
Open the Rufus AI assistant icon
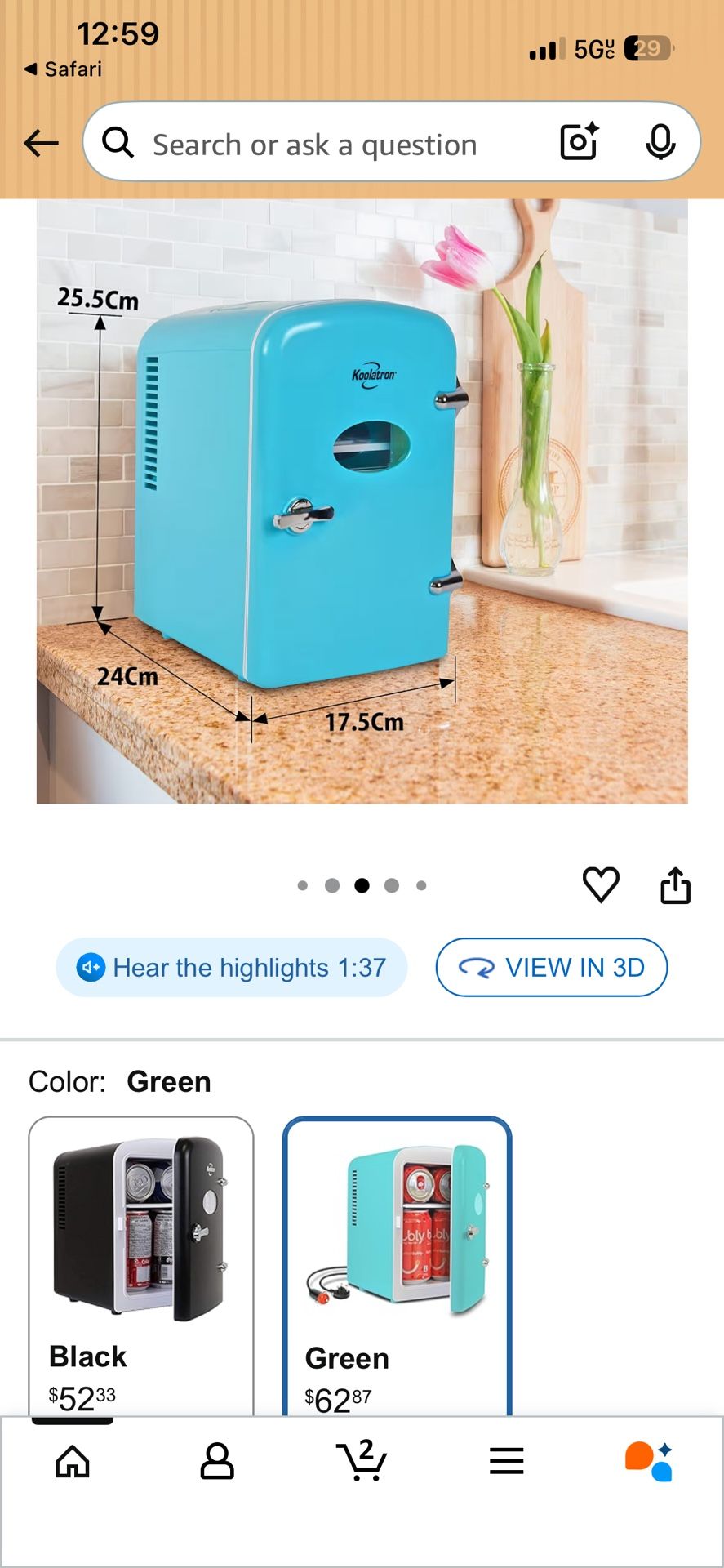[x=651, y=1462]
